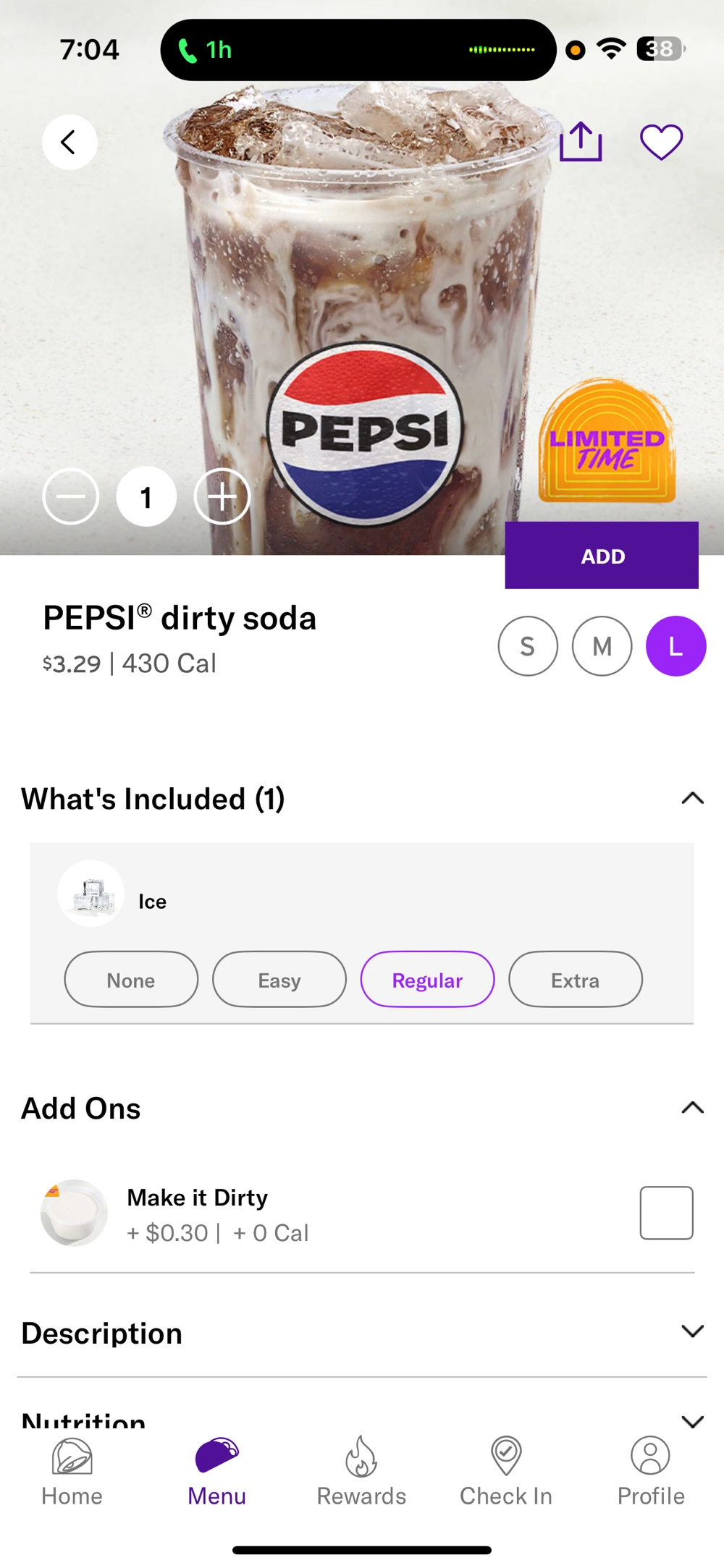Screen dimensions: 724x1568
Task: Select Regular ice
Action: tap(427, 980)
